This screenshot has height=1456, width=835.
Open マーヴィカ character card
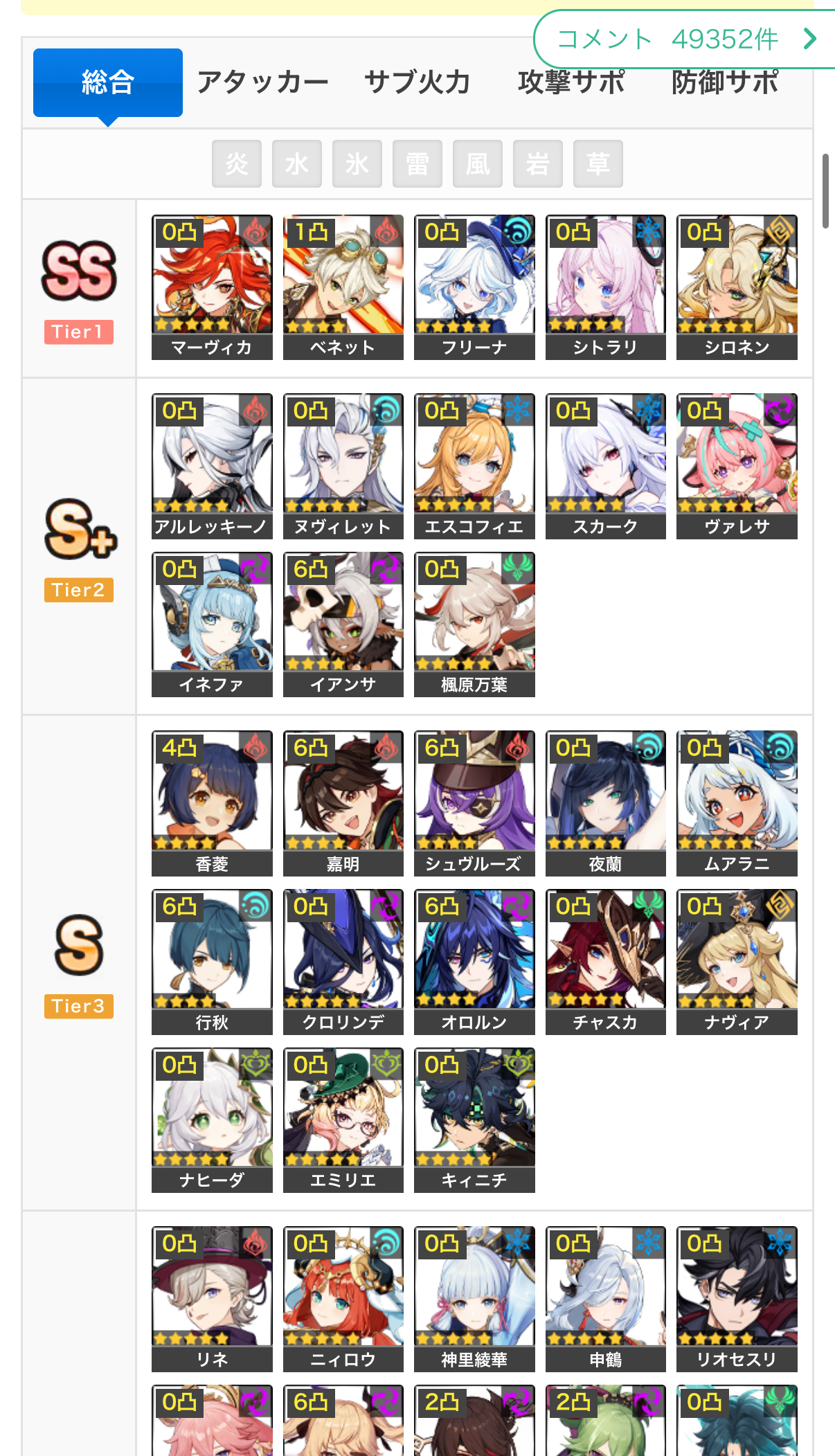[x=212, y=287]
